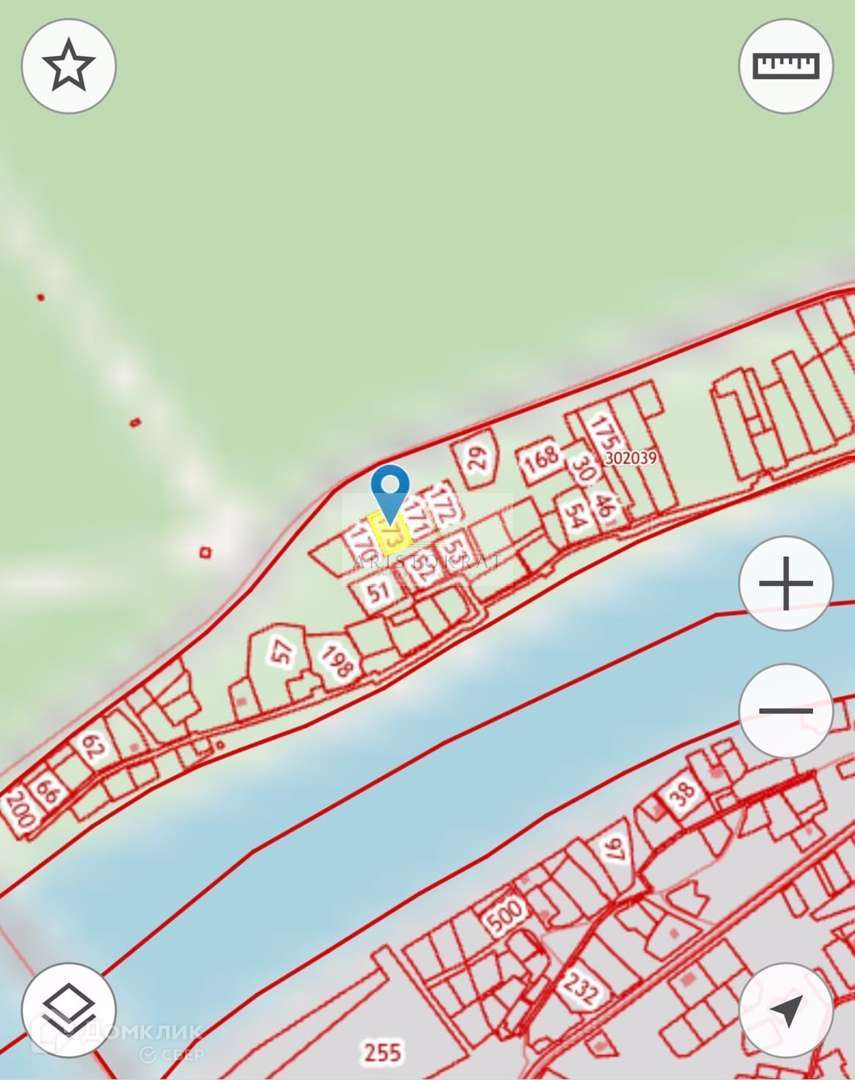Open the map layers selector
Image resolution: width=855 pixels, height=1080 pixels.
pyautogui.click(x=69, y=1010)
